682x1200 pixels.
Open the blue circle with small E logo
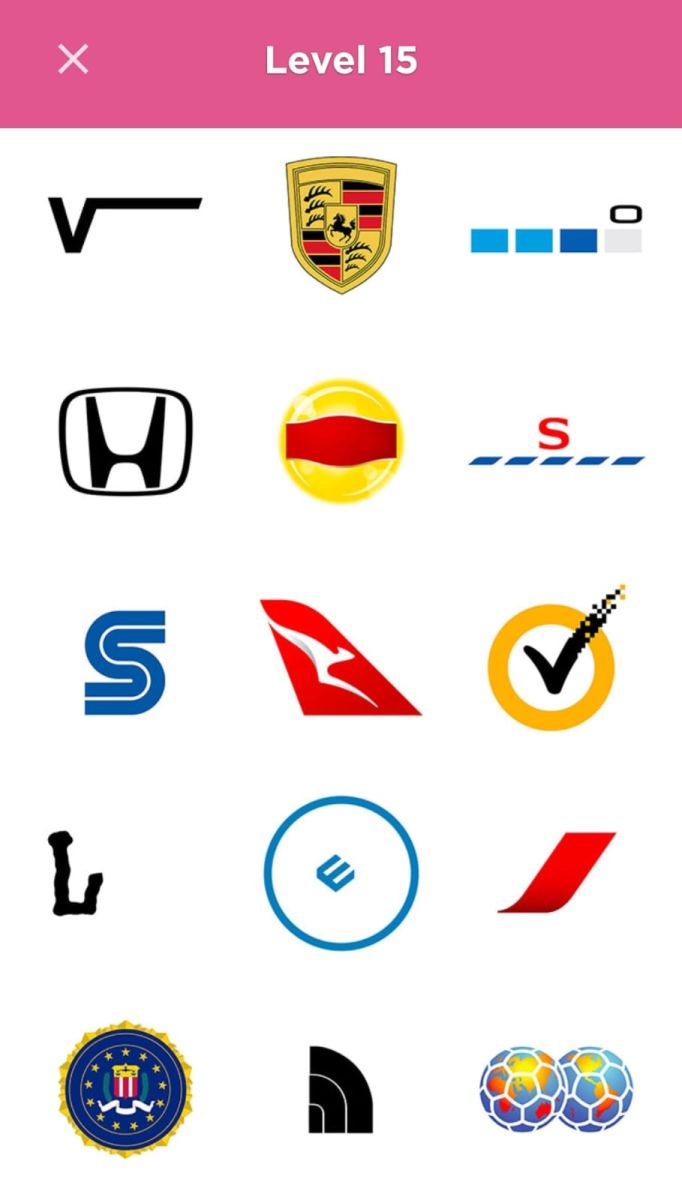(341, 873)
